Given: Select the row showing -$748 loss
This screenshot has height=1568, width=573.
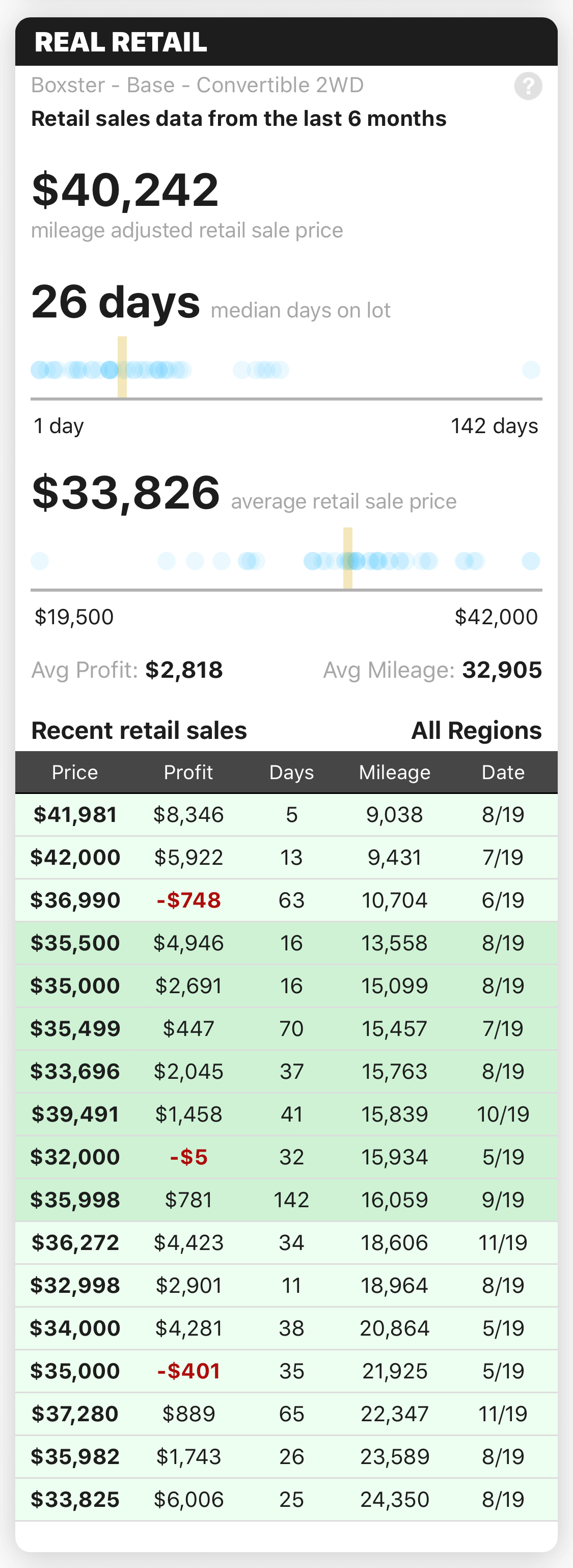Looking at the screenshot, I should [x=286, y=899].
